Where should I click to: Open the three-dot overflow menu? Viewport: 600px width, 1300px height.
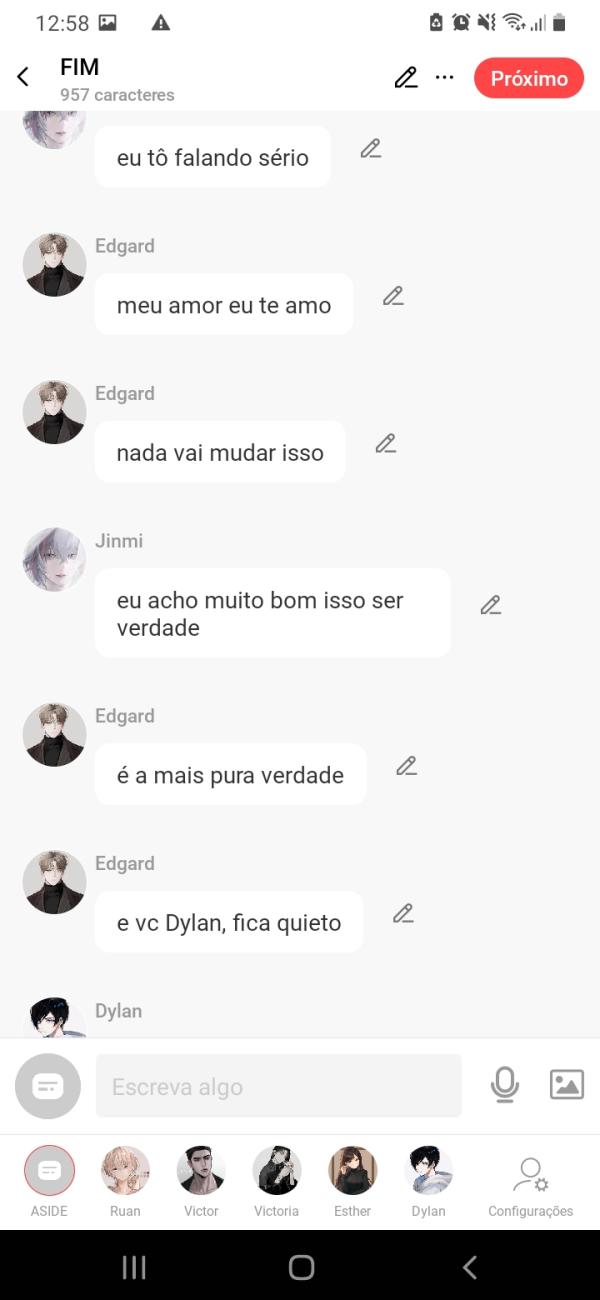point(445,78)
